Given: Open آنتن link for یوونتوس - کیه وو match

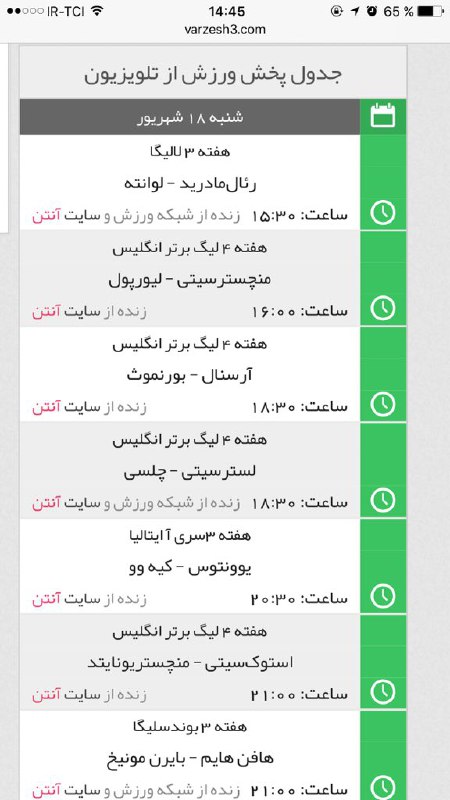Looking at the screenshot, I should 46,599.
